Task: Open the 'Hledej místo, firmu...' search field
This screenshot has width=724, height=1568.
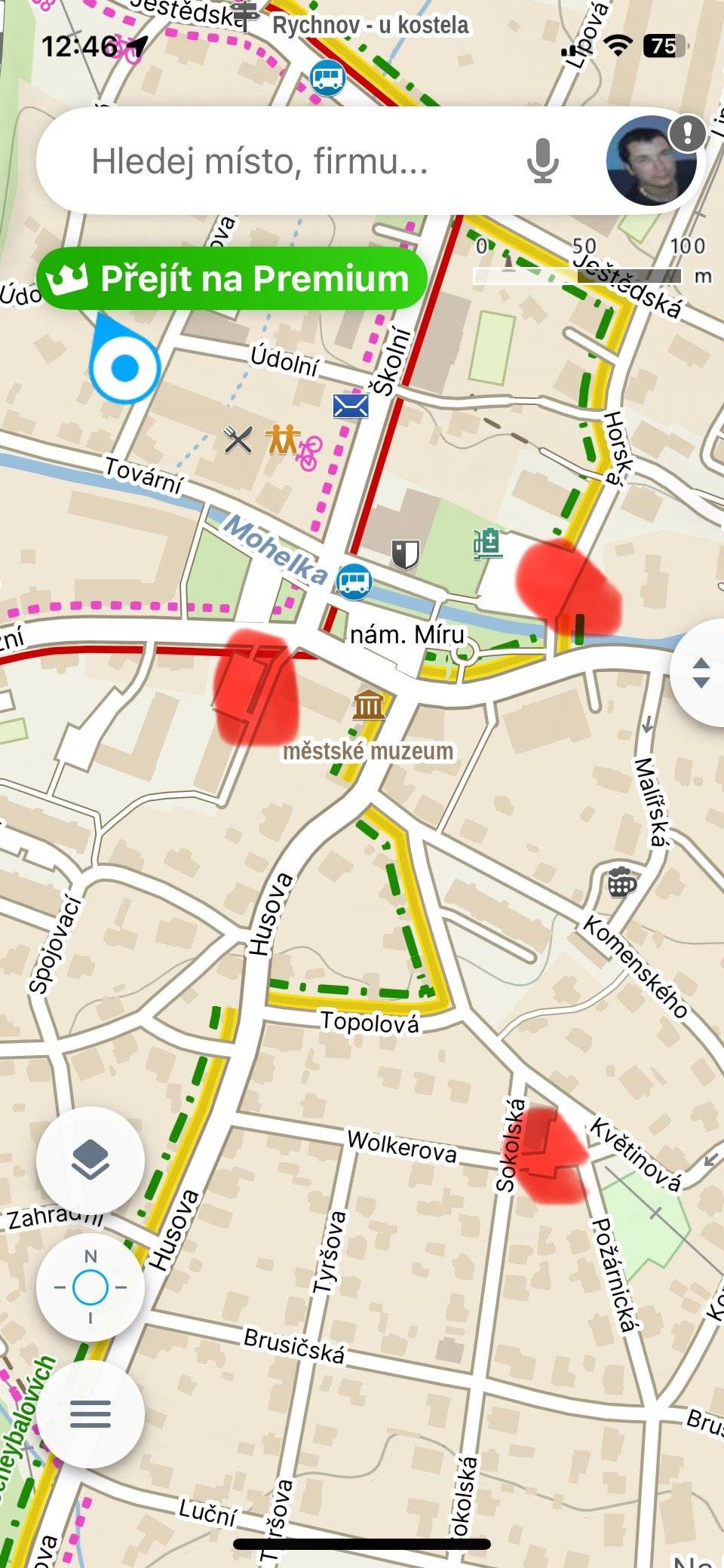Action: (x=260, y=161)
